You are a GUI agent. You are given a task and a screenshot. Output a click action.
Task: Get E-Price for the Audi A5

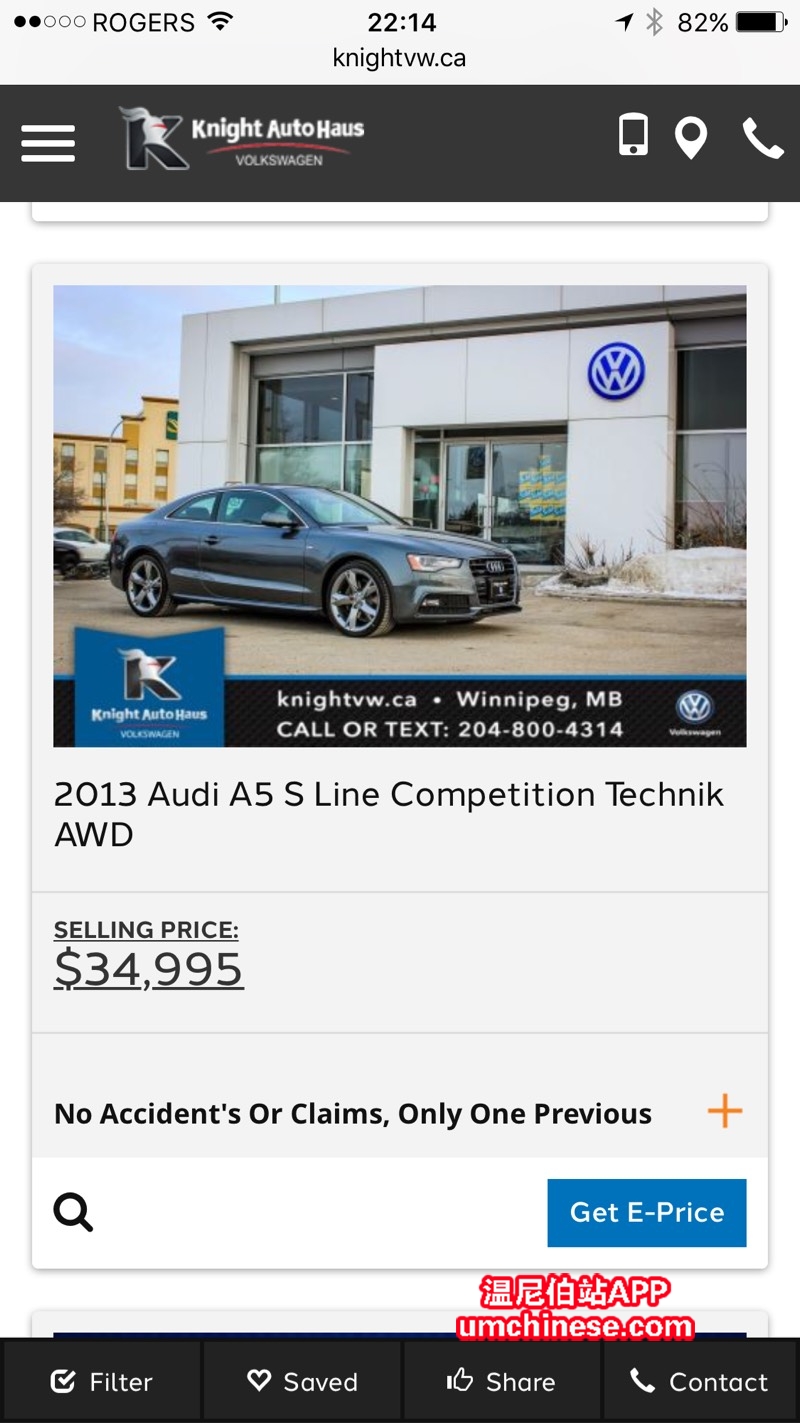pos(646,1212)
